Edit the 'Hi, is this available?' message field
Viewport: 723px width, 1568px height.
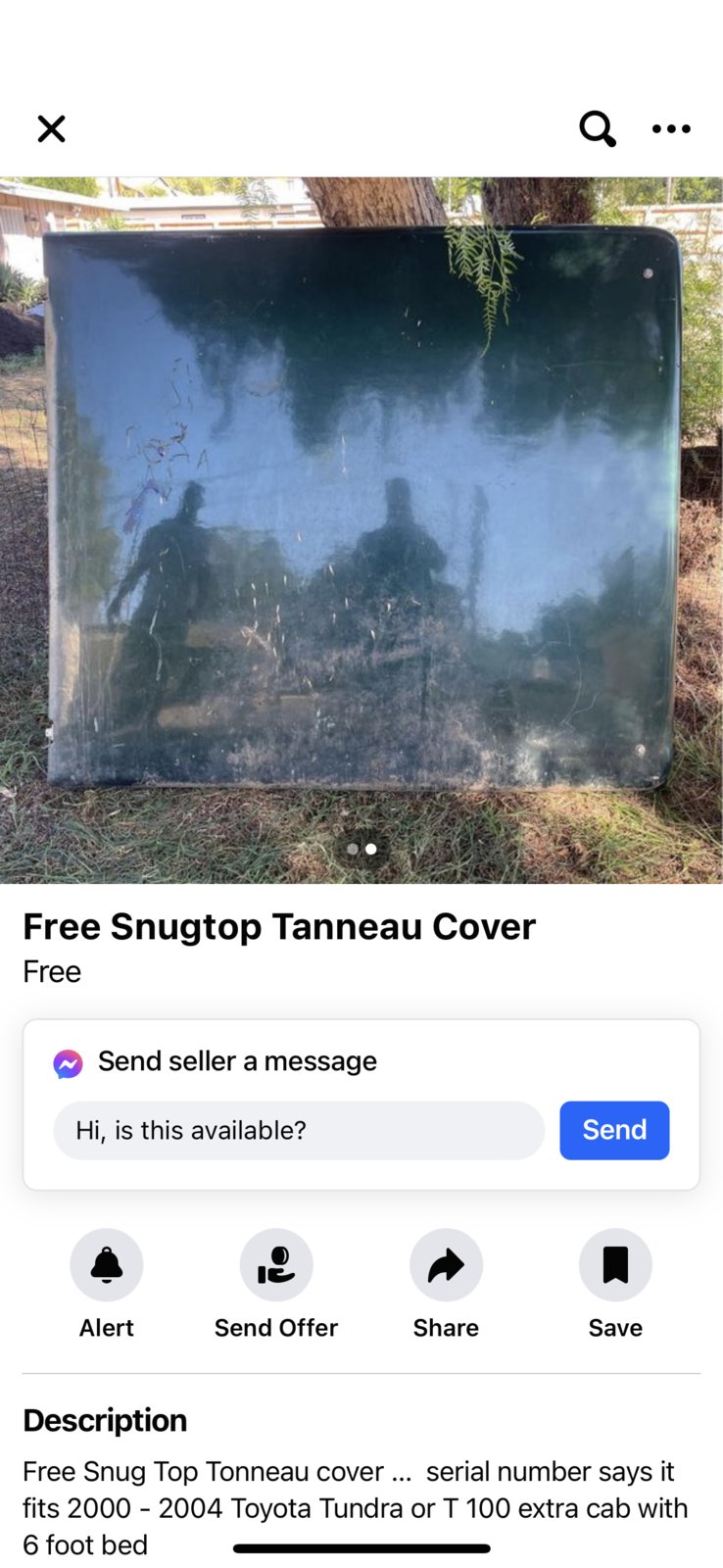pyautogui.click(x=299, y=1130)
